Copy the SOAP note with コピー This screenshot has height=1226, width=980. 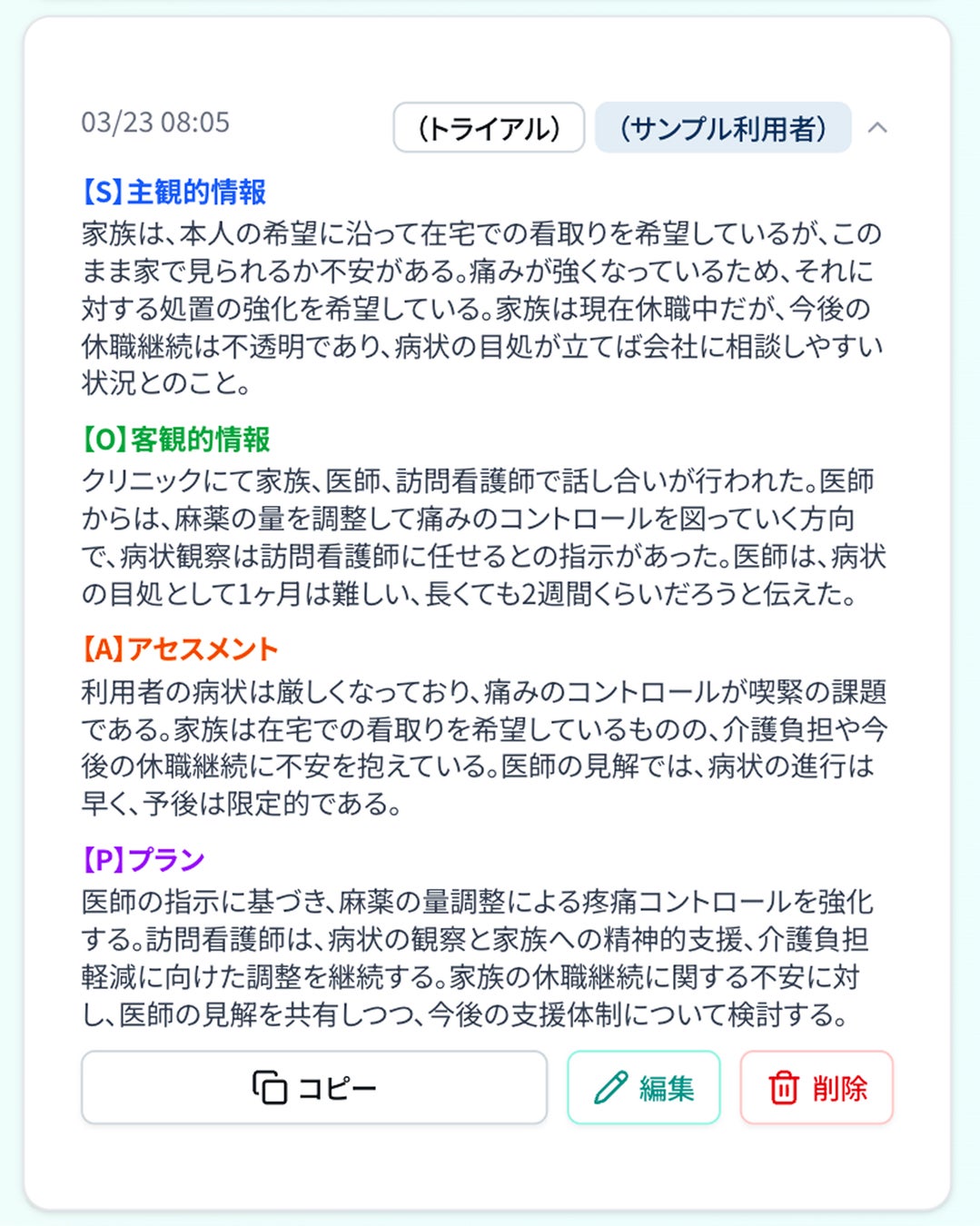[x=314, y=1087]
